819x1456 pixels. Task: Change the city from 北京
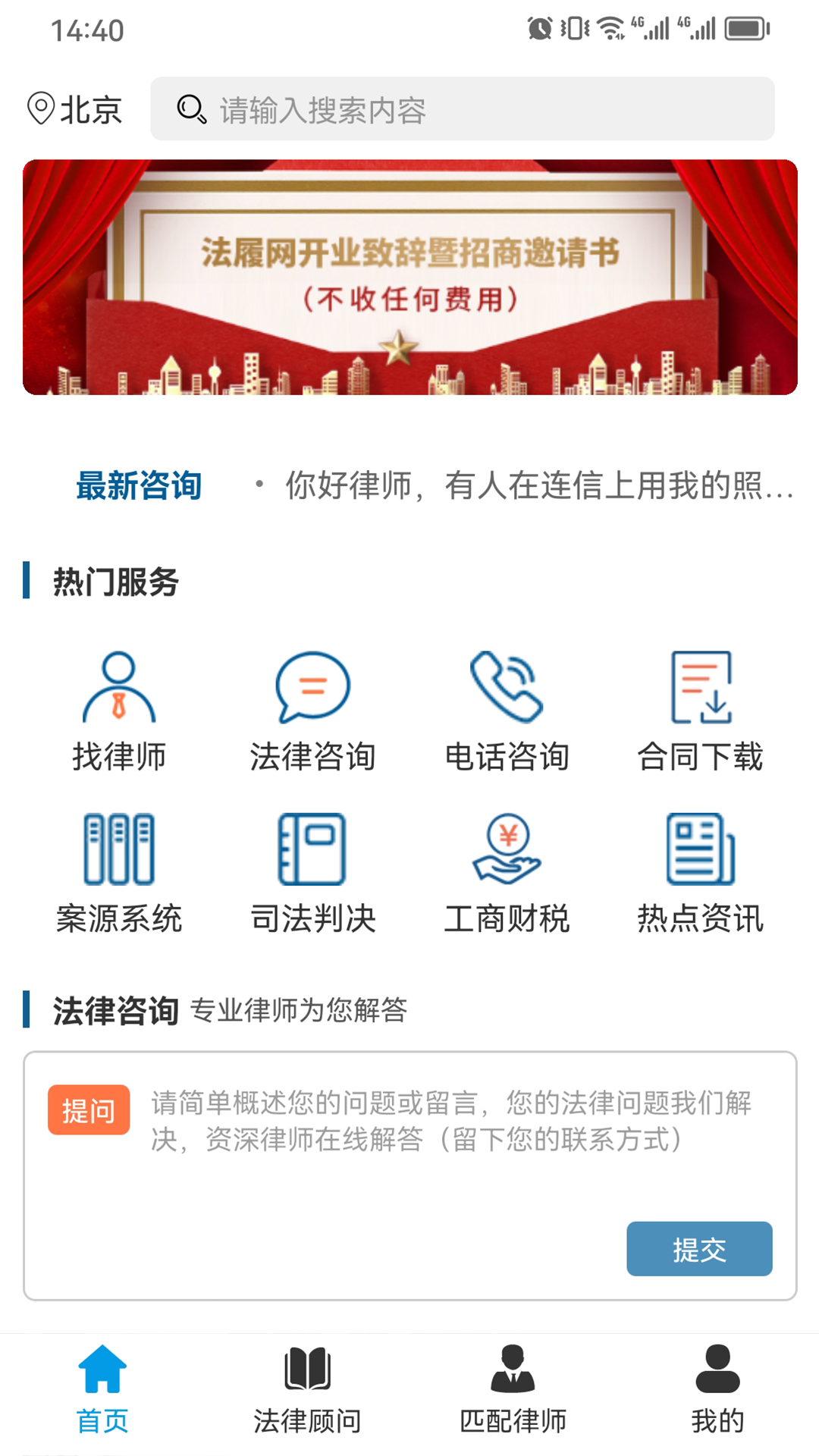(x=75, y=109)
